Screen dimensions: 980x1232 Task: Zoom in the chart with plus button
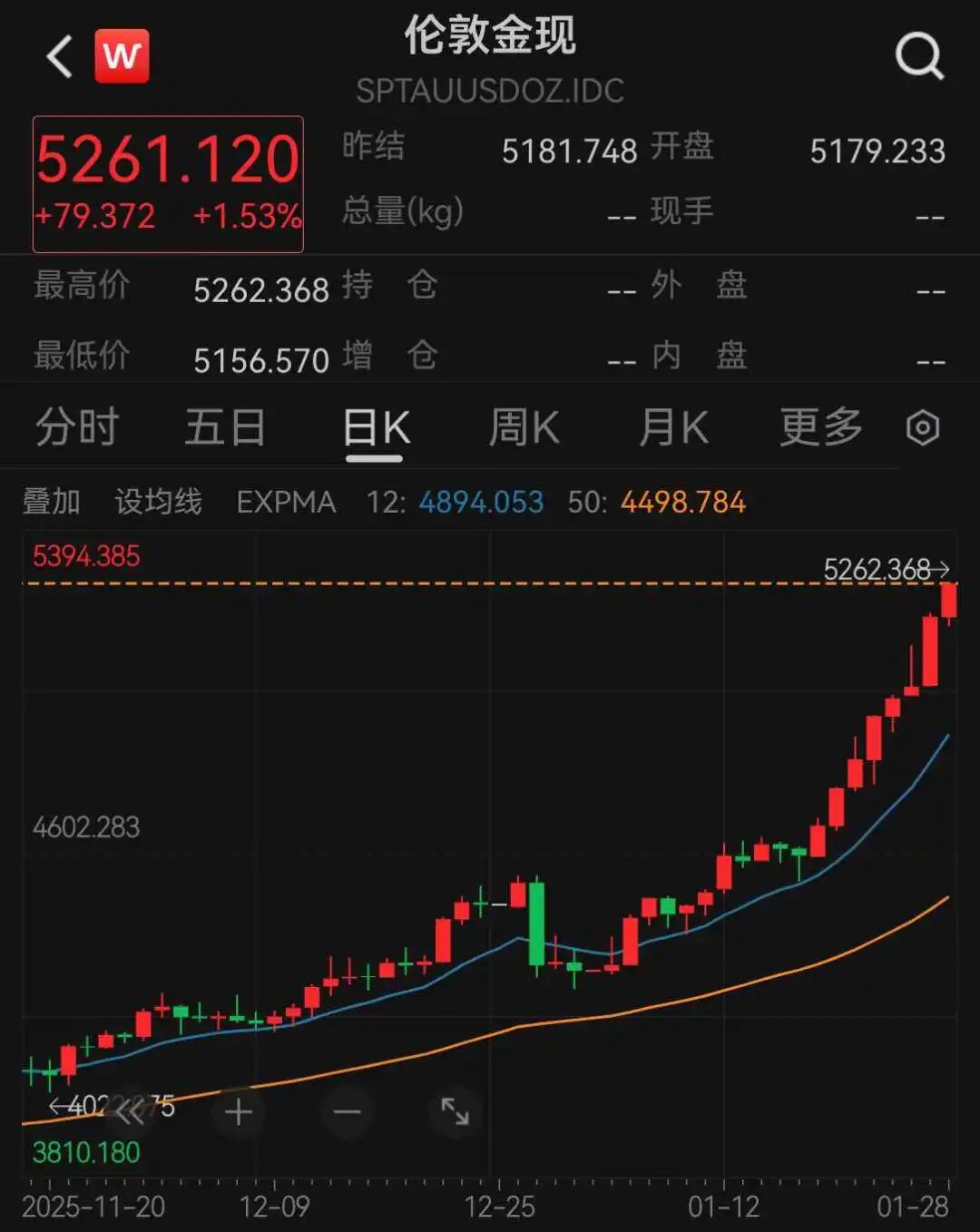click(x=239, y=1111)
